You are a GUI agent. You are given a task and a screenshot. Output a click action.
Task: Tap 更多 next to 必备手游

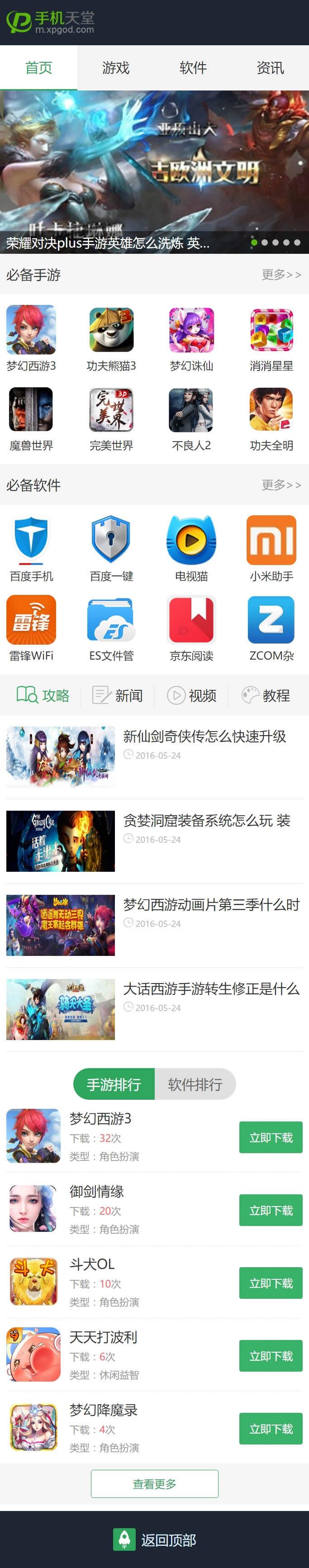tap(281, 275)
